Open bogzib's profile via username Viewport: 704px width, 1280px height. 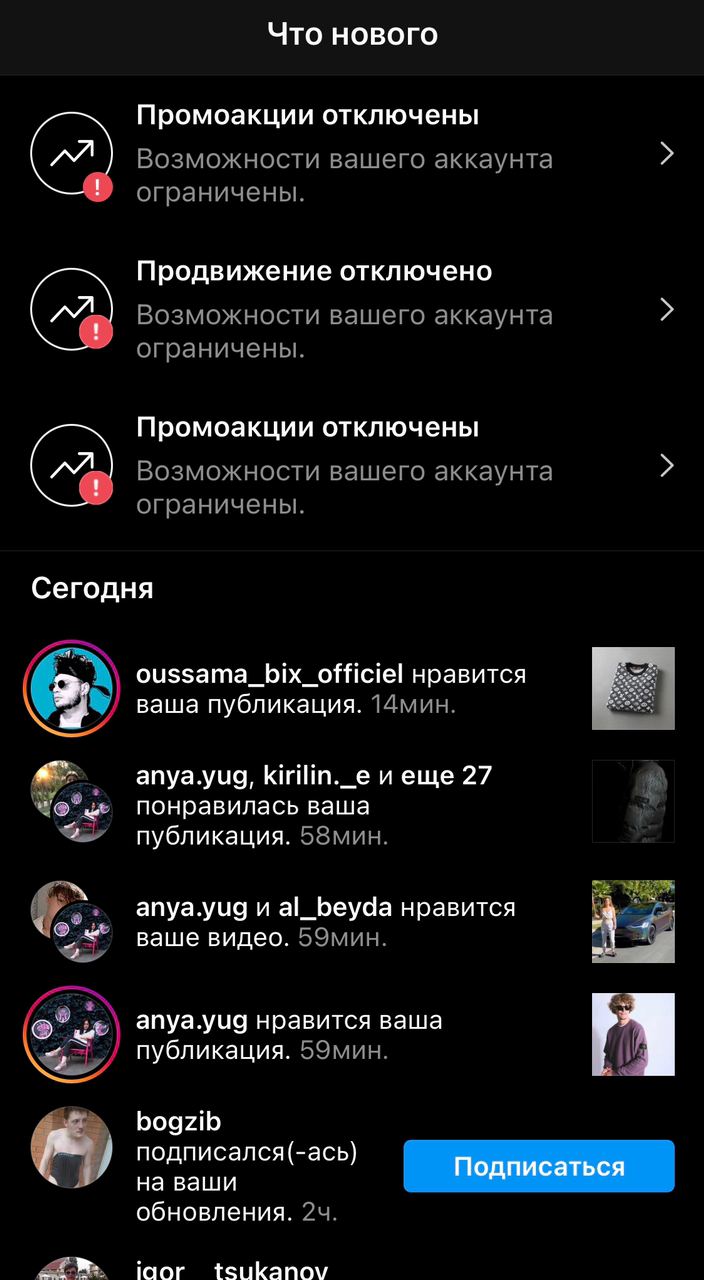point(179,1122)
